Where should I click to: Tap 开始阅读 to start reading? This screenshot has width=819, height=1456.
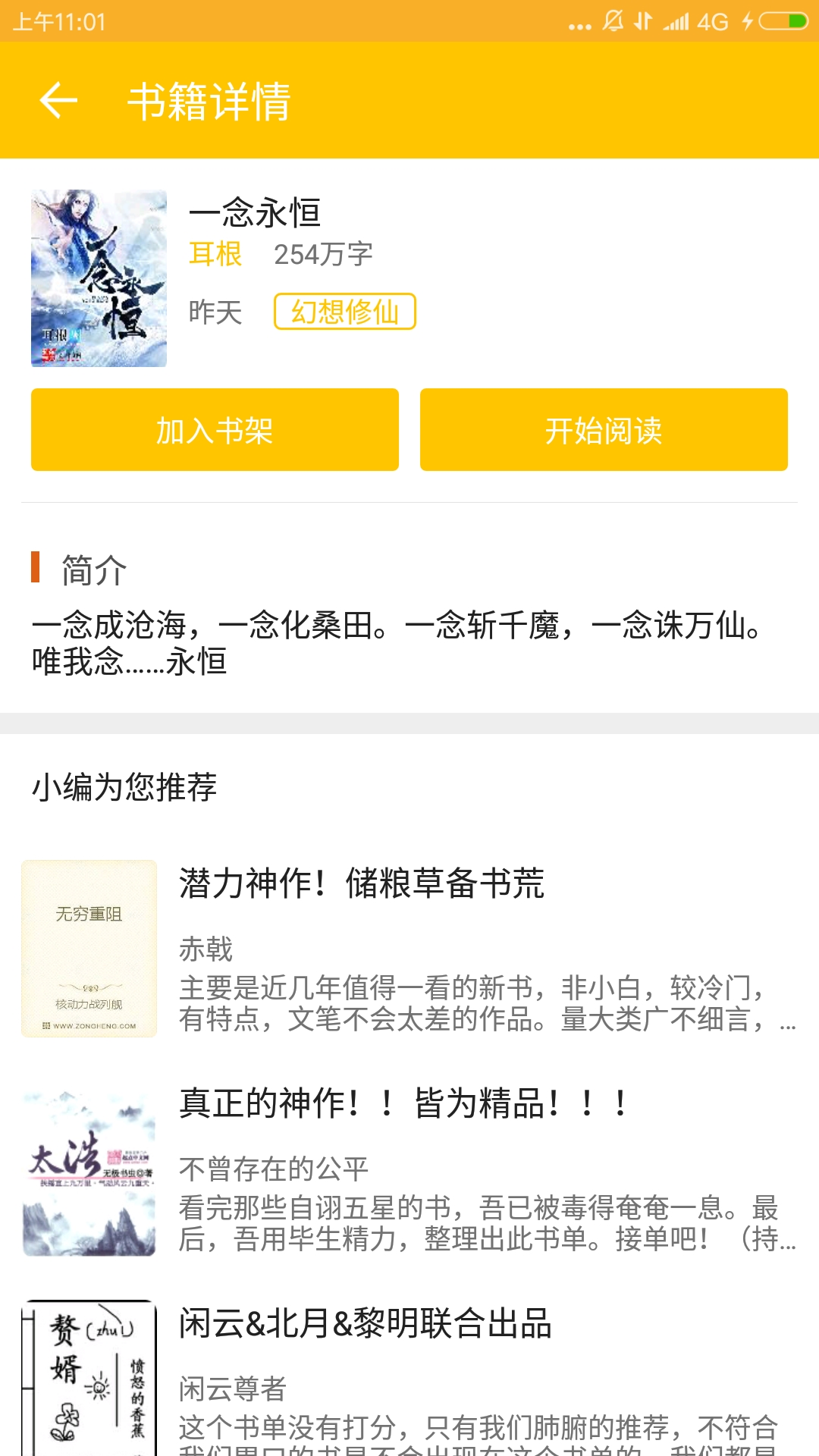point(604,429)
